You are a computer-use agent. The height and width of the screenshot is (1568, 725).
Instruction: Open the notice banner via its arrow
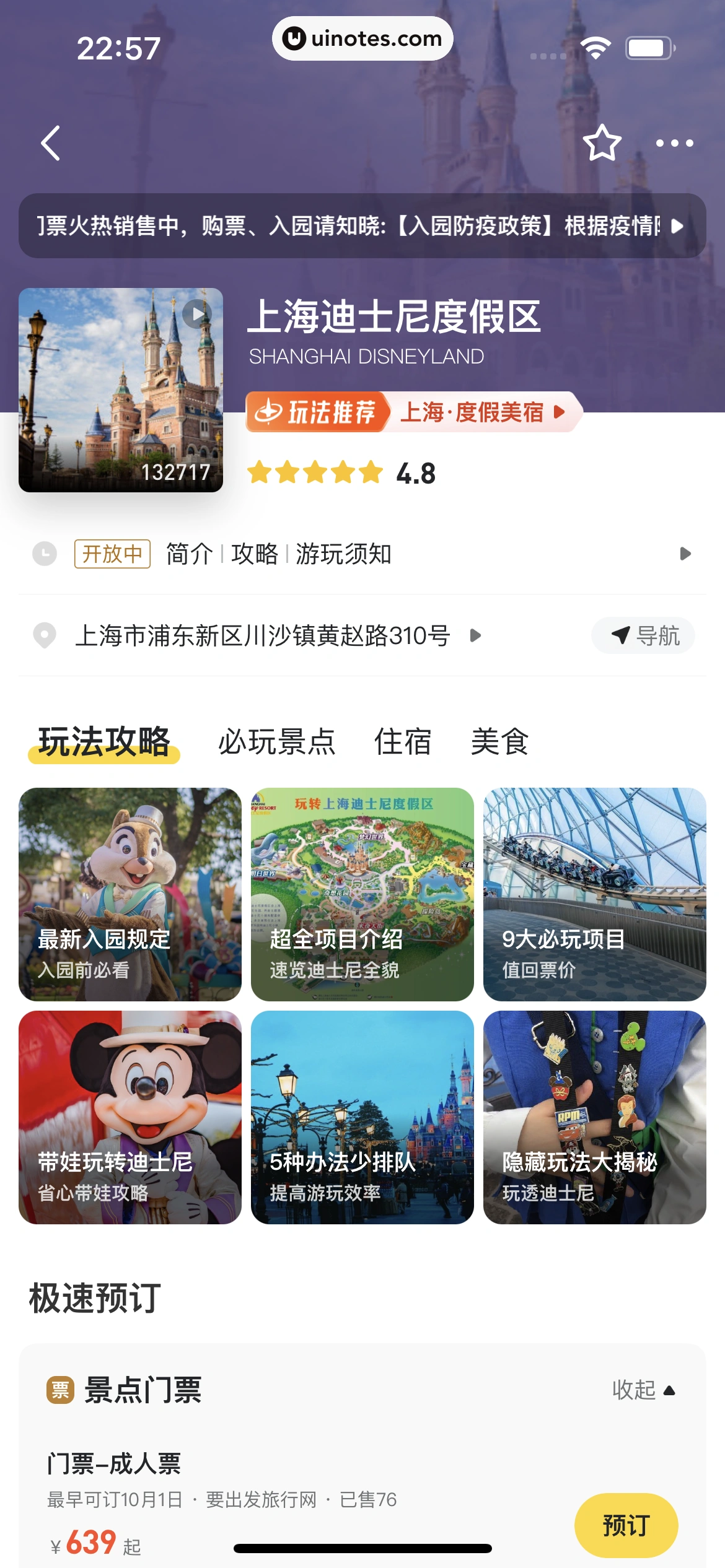[677, 227]
